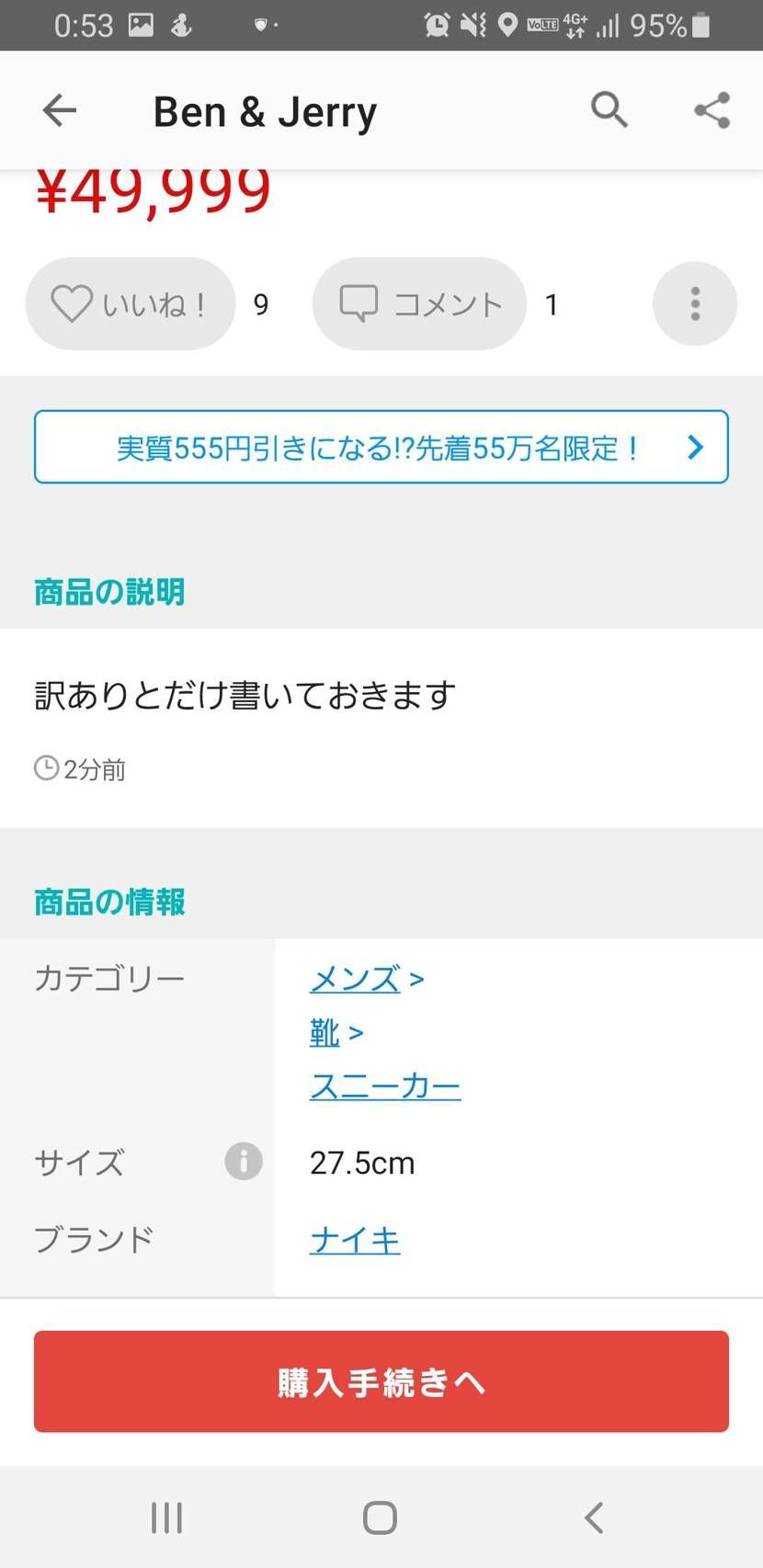The image size is (763, 1568).
Task: Tap the heart icon to like the item
Action: tap(74, 303)
